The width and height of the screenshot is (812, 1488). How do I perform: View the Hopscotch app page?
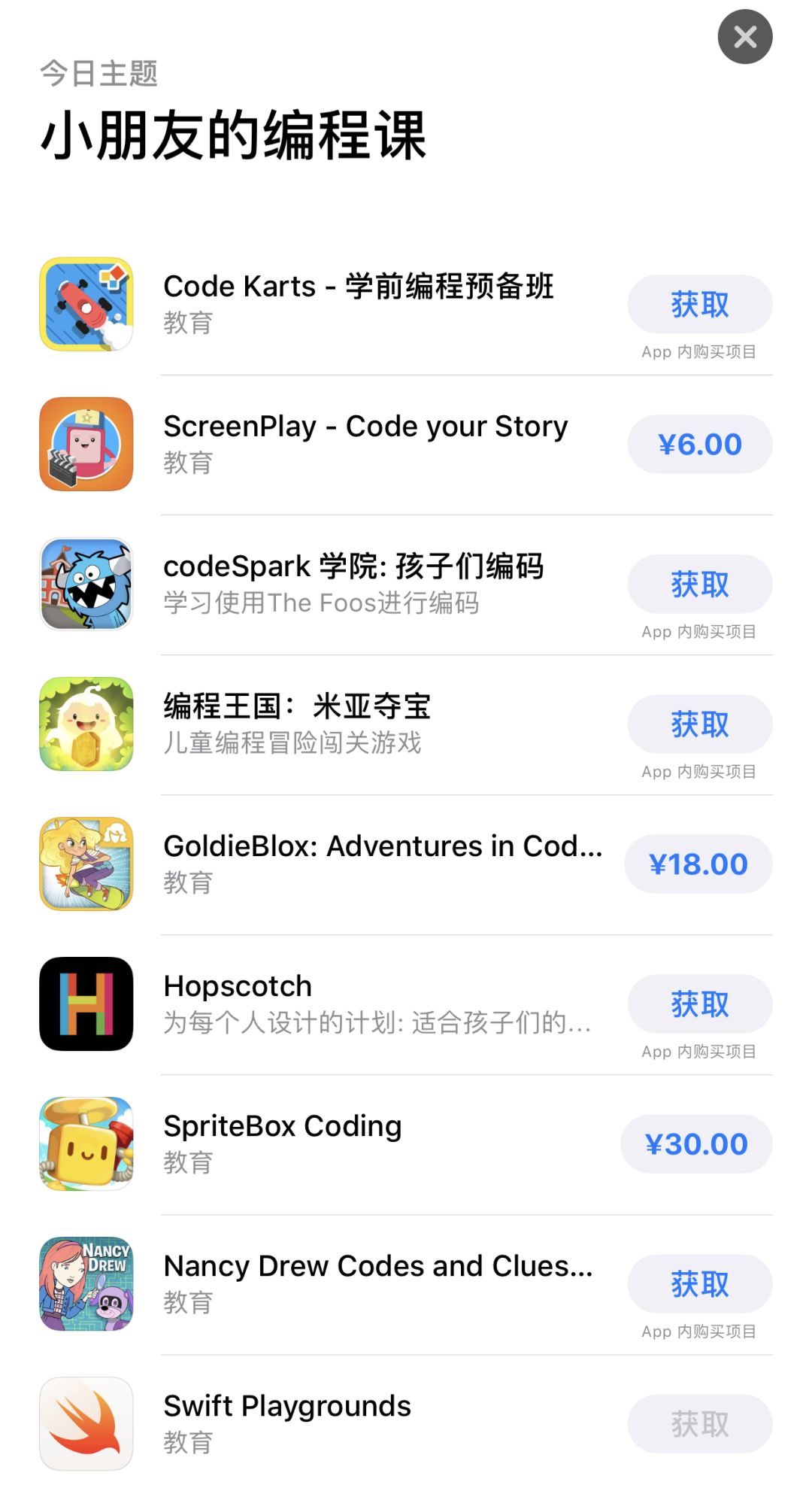(x=238, y=986)
